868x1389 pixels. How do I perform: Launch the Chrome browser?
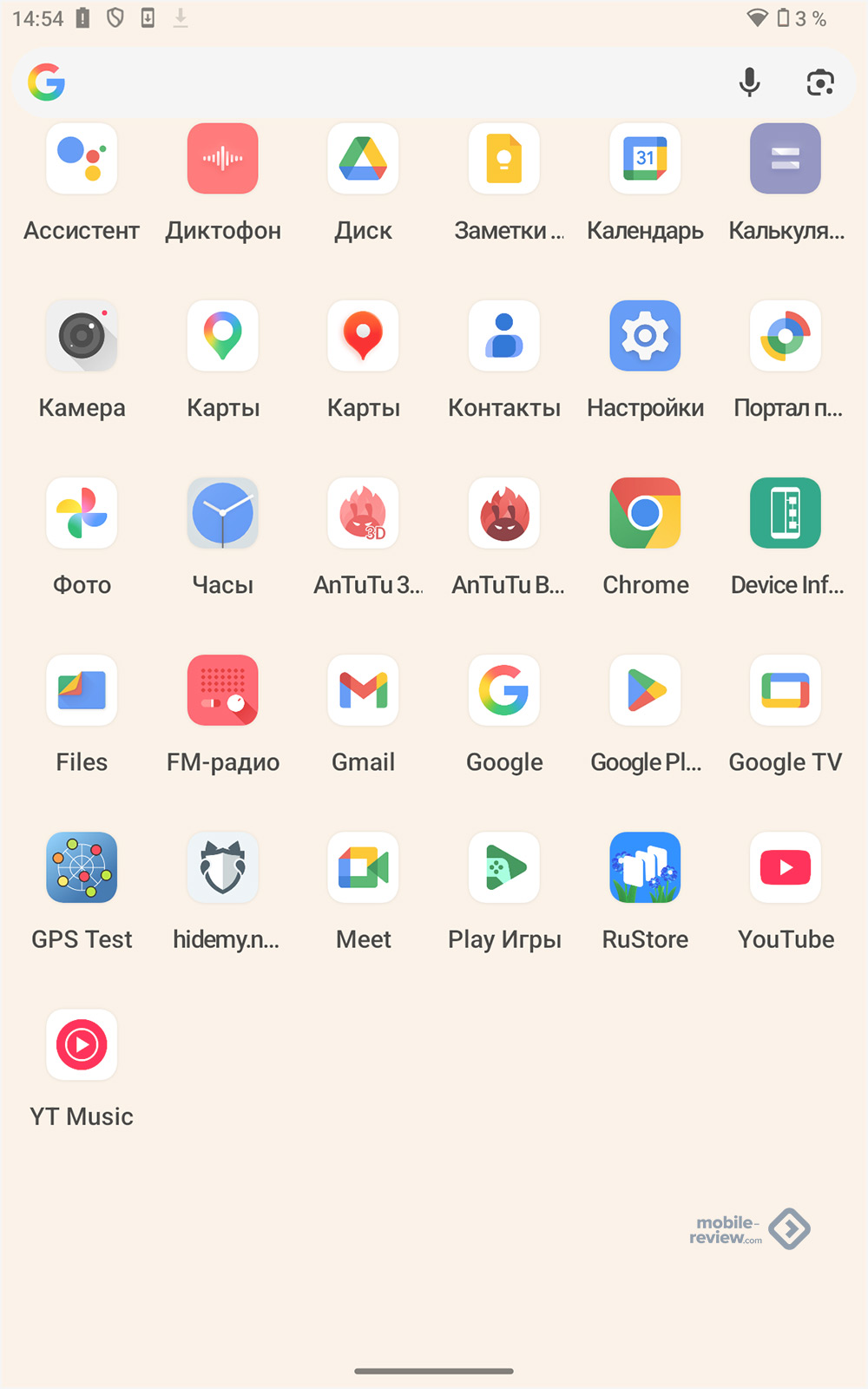(x=645, y=513)
